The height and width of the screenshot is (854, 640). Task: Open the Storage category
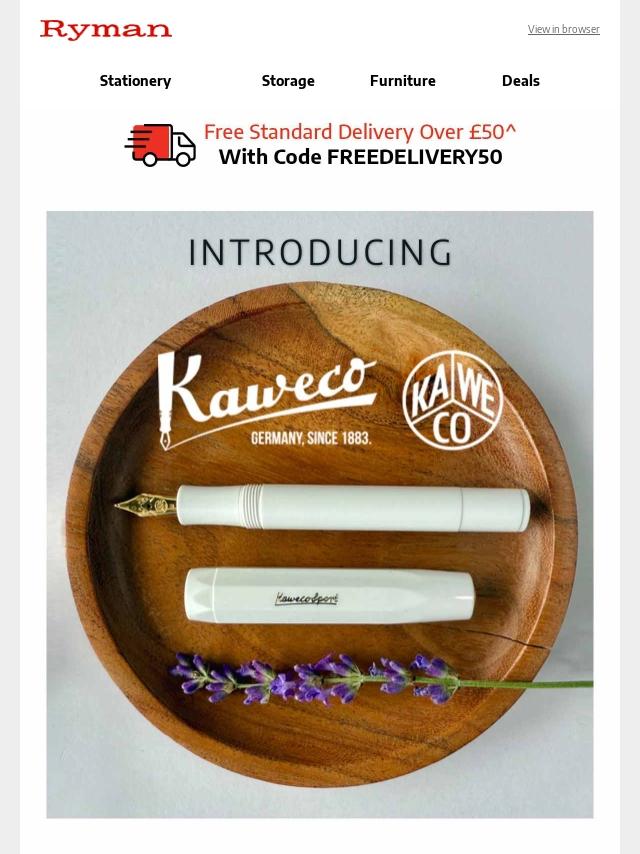(288, 81)
